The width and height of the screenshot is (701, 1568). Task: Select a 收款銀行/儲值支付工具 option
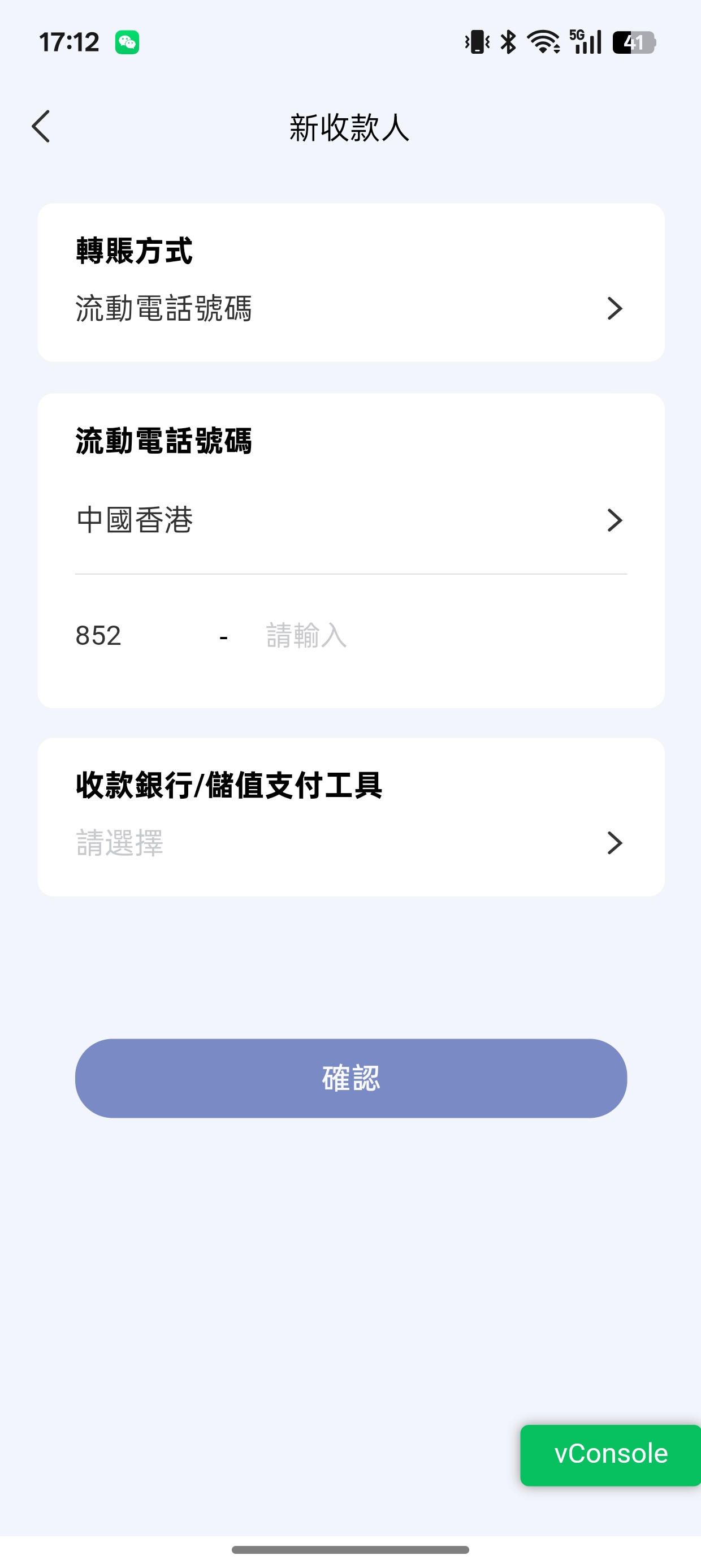pyautogui.click(x=350, y=842)
